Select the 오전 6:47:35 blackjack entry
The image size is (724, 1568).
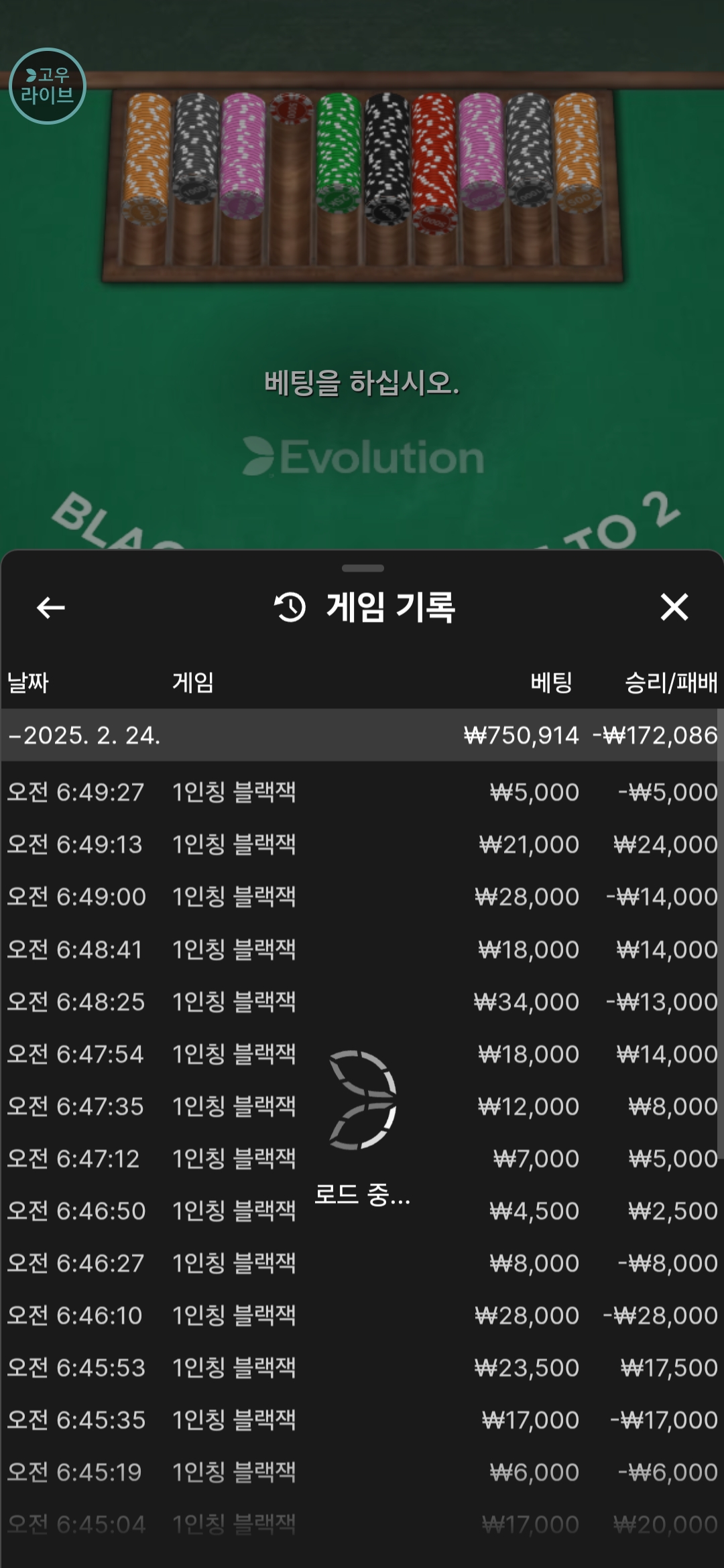click(x=362, y=1106)
